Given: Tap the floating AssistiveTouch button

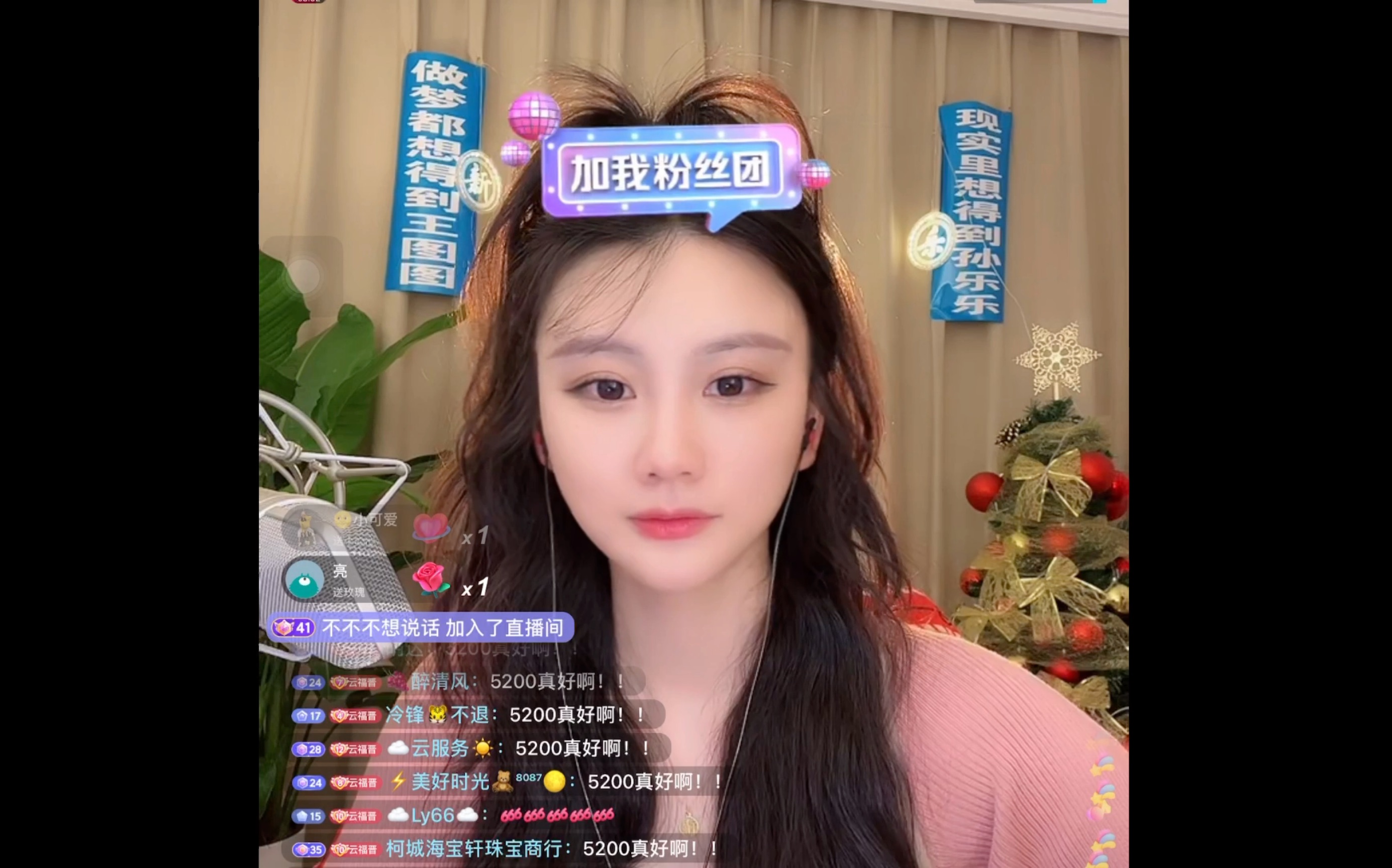Looking at the screenshot, I should (304, 276).
